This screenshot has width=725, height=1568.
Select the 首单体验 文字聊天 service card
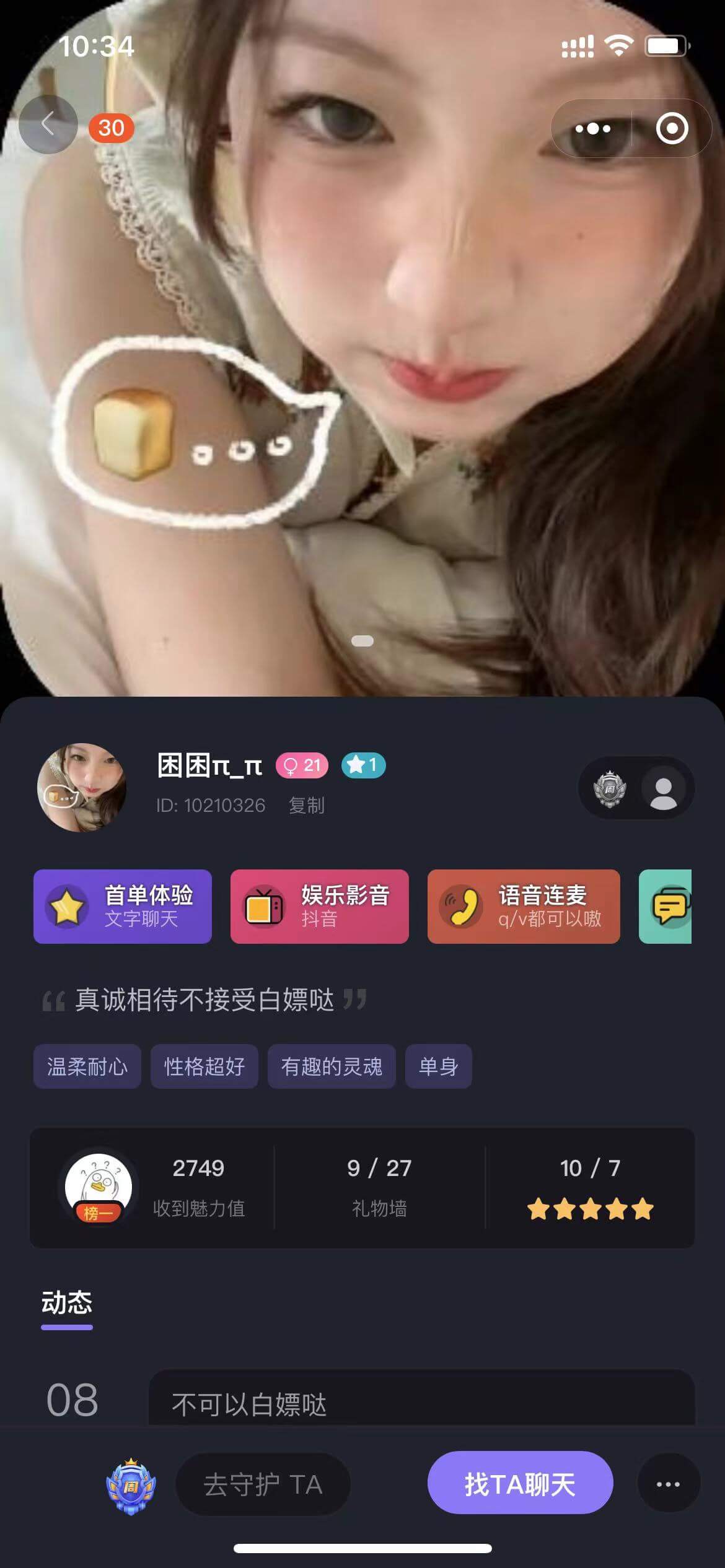coord(123,906)
